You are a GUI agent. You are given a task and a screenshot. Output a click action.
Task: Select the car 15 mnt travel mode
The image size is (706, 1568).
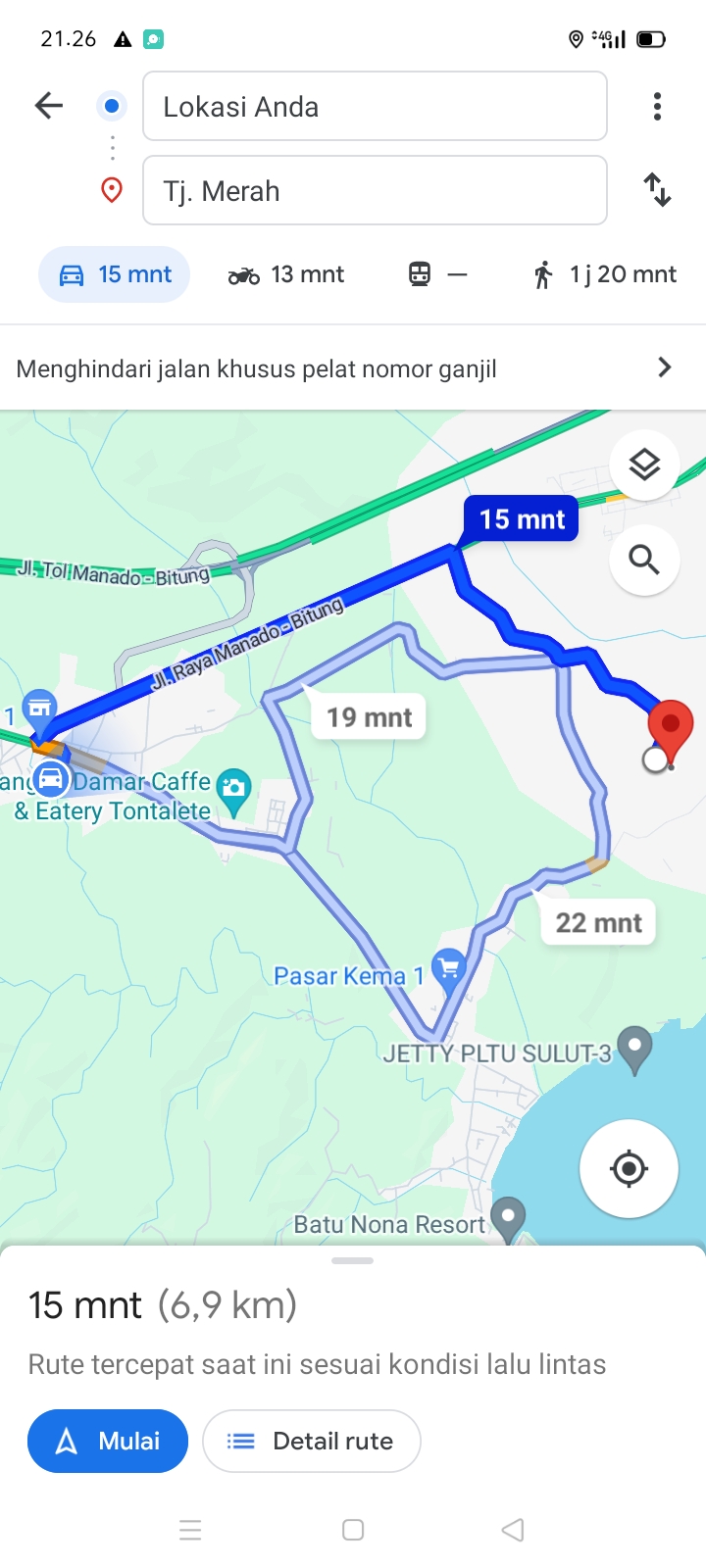click(115, 274)
